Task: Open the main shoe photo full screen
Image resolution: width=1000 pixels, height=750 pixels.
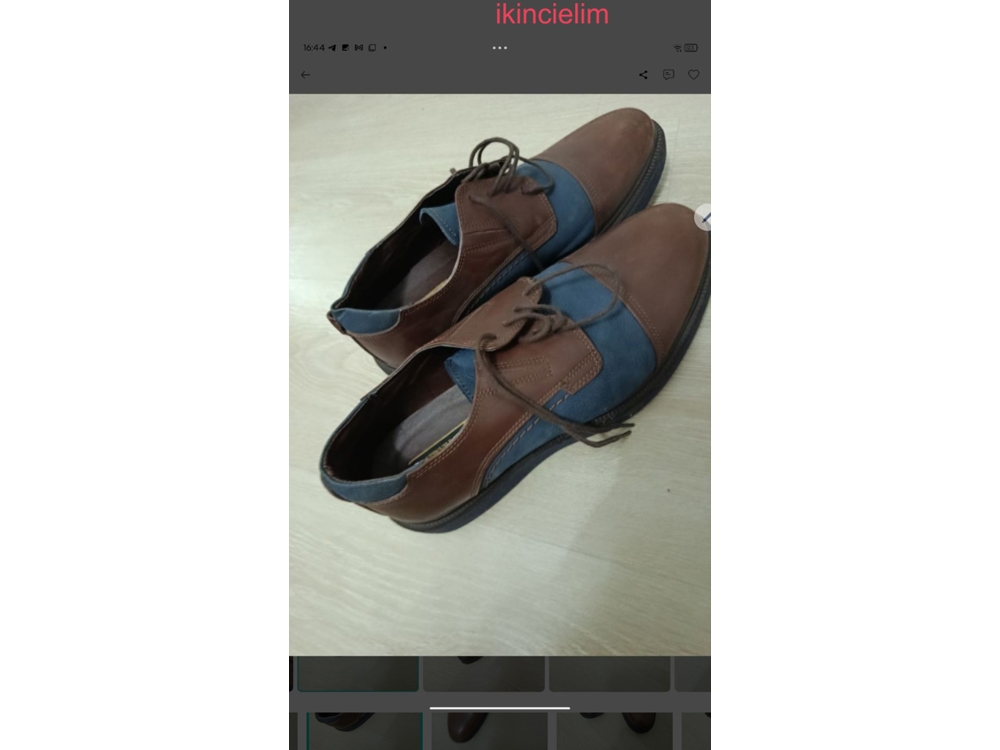Action: [500, 375]
